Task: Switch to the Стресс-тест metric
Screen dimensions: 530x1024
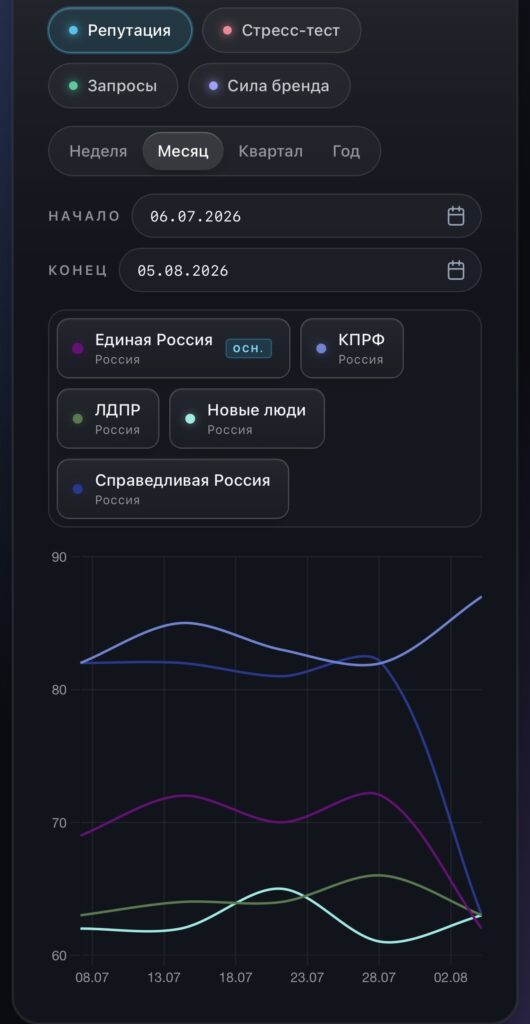Action: (281, 30)
